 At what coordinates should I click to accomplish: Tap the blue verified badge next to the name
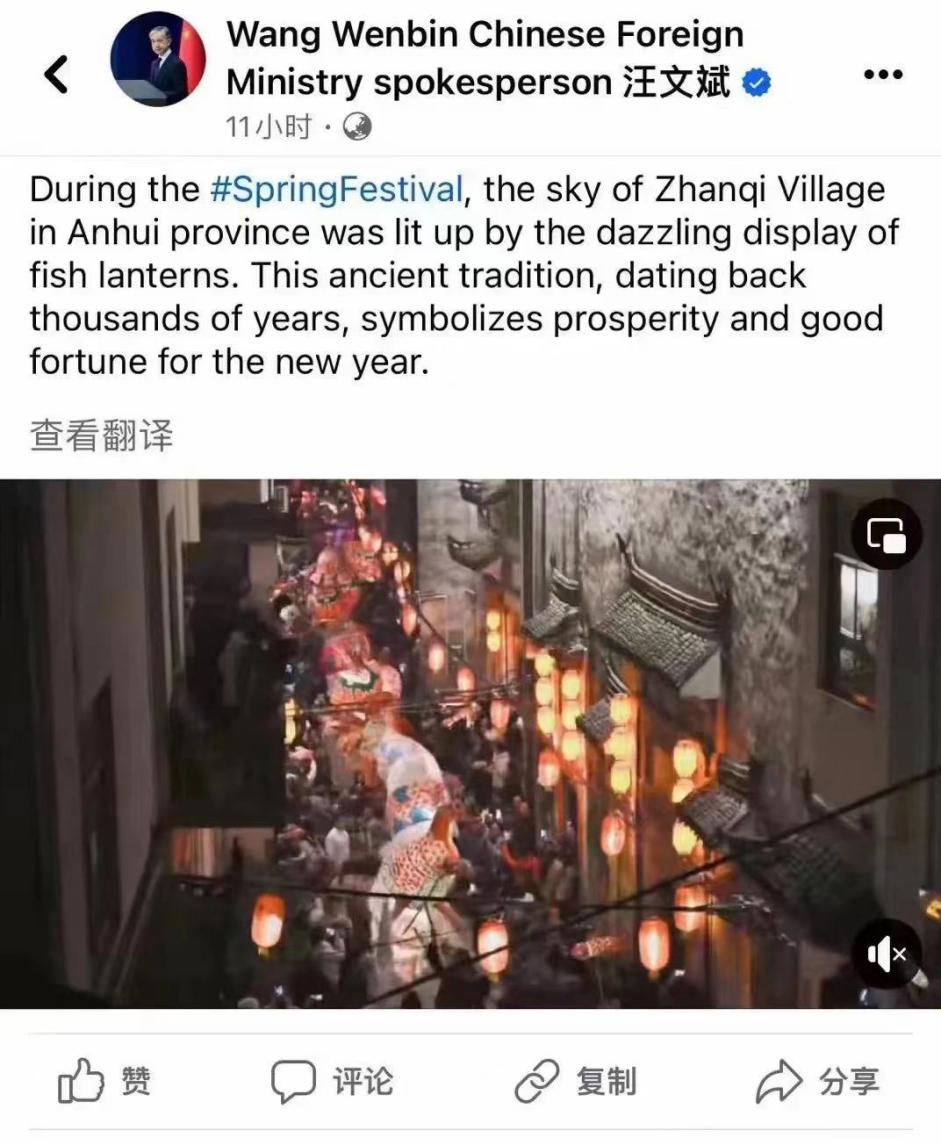tap(756, 83)
